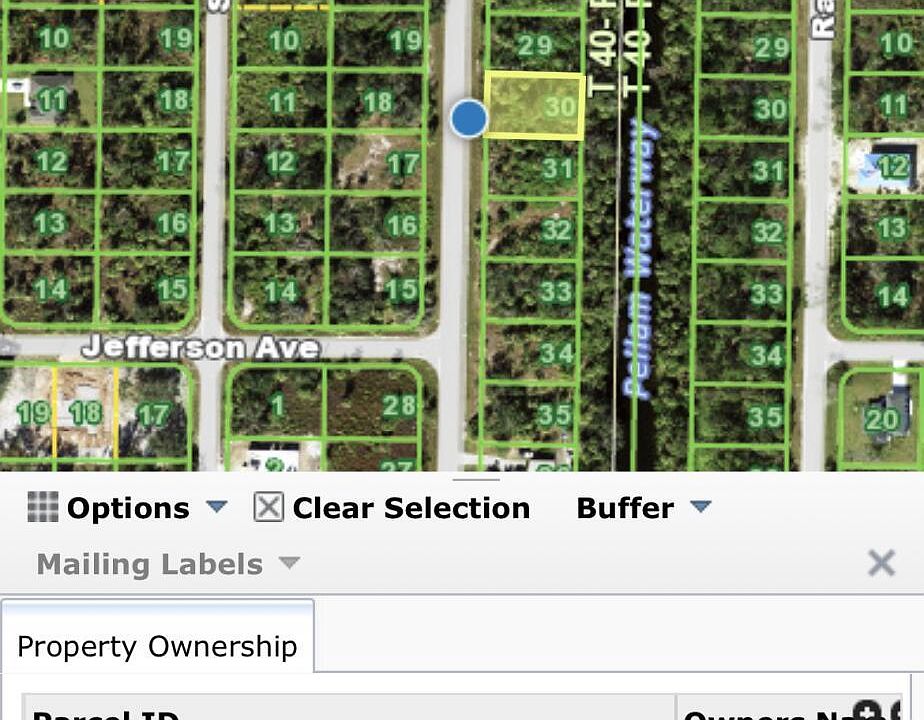Open the Mailing Labels dropdown
The width and height of the screenshot is (924, 720).
(167, 564)
